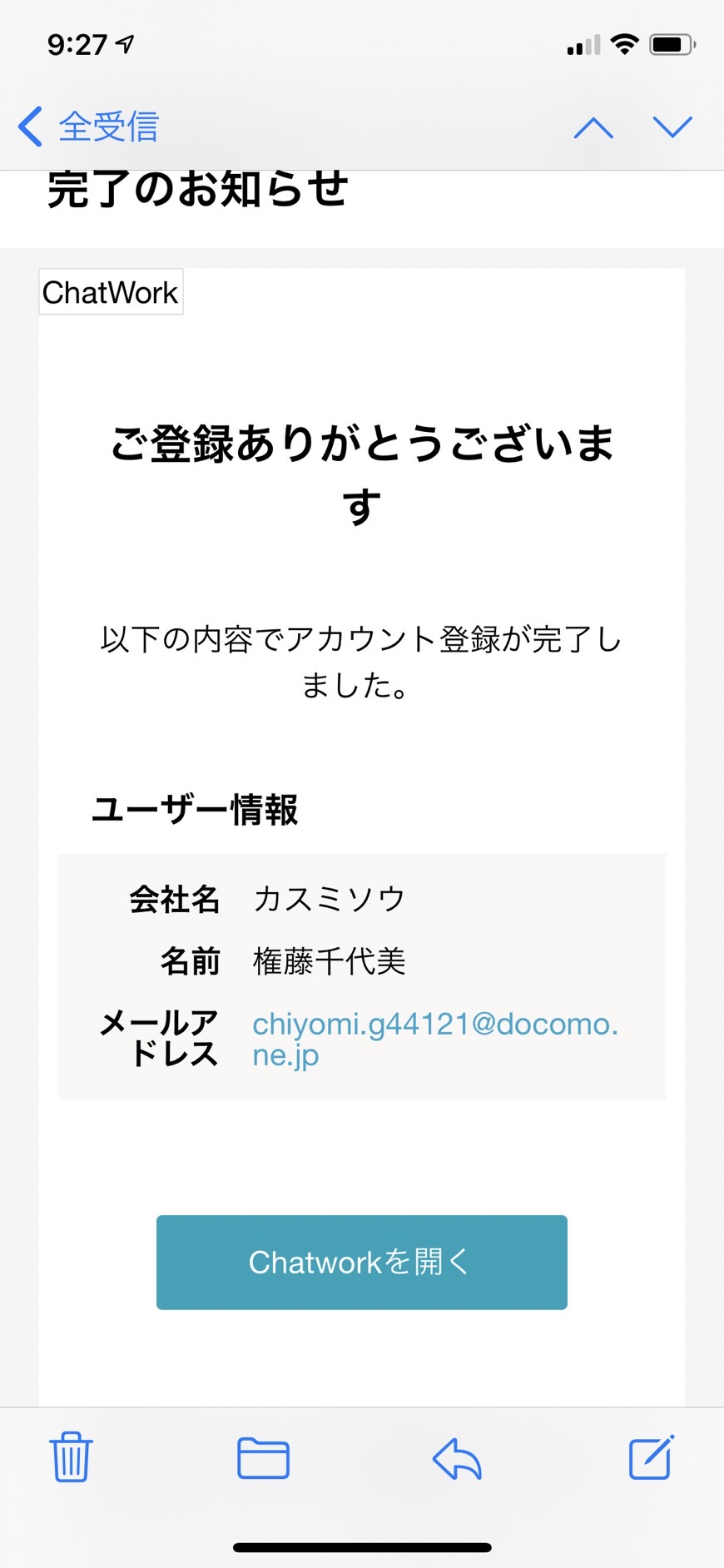Tap the Chatworkを開く button

[x=362, y=1262]
